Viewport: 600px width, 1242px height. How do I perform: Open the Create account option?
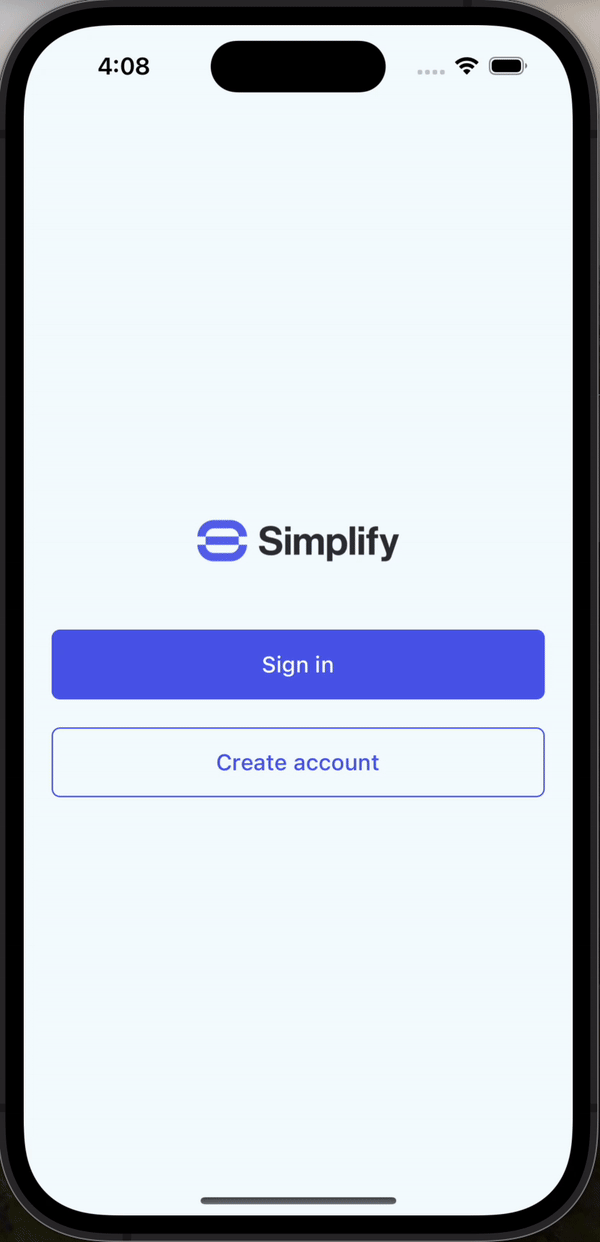[x=298, y=762]
